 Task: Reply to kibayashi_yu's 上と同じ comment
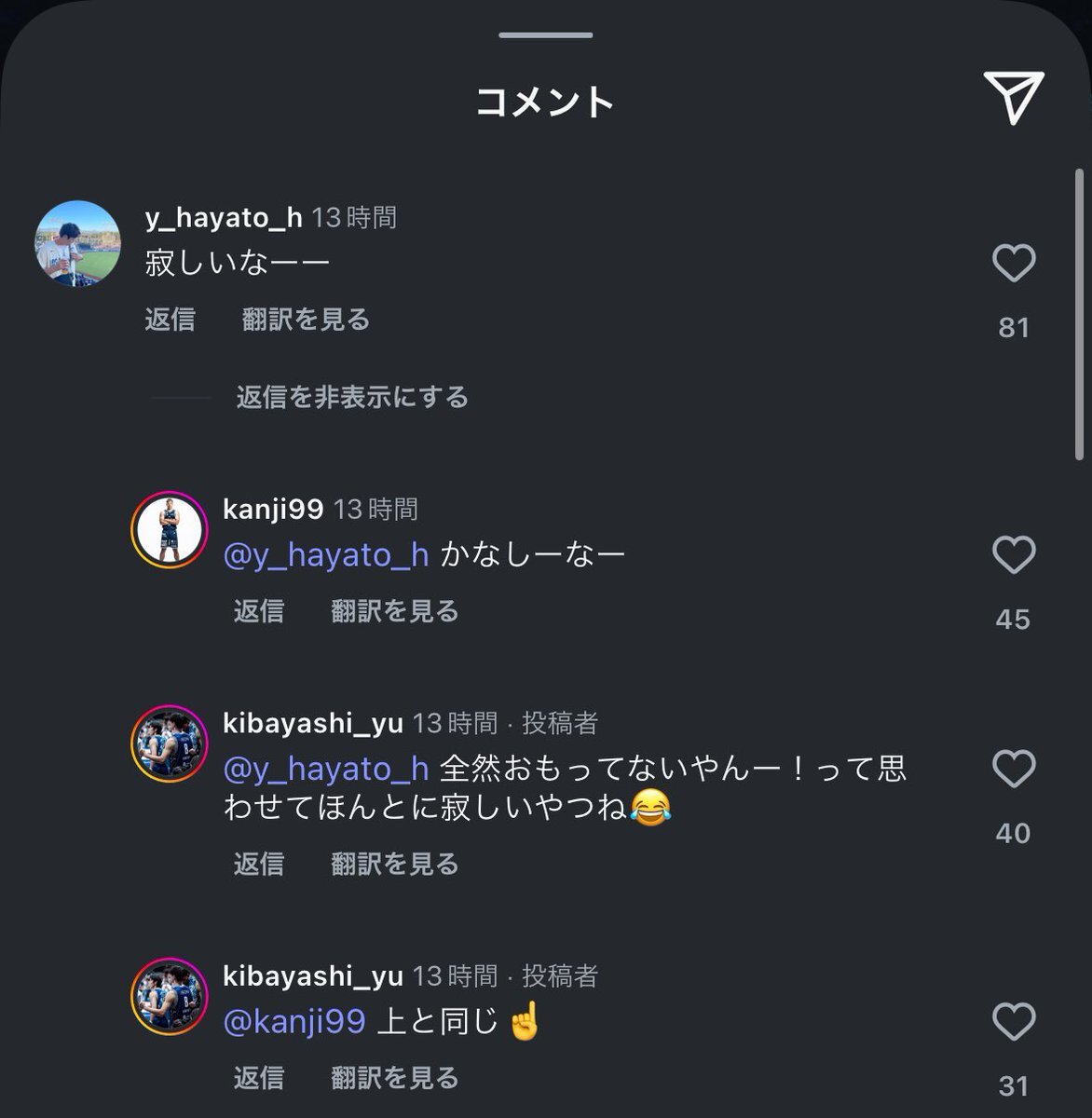point(258,1078)
